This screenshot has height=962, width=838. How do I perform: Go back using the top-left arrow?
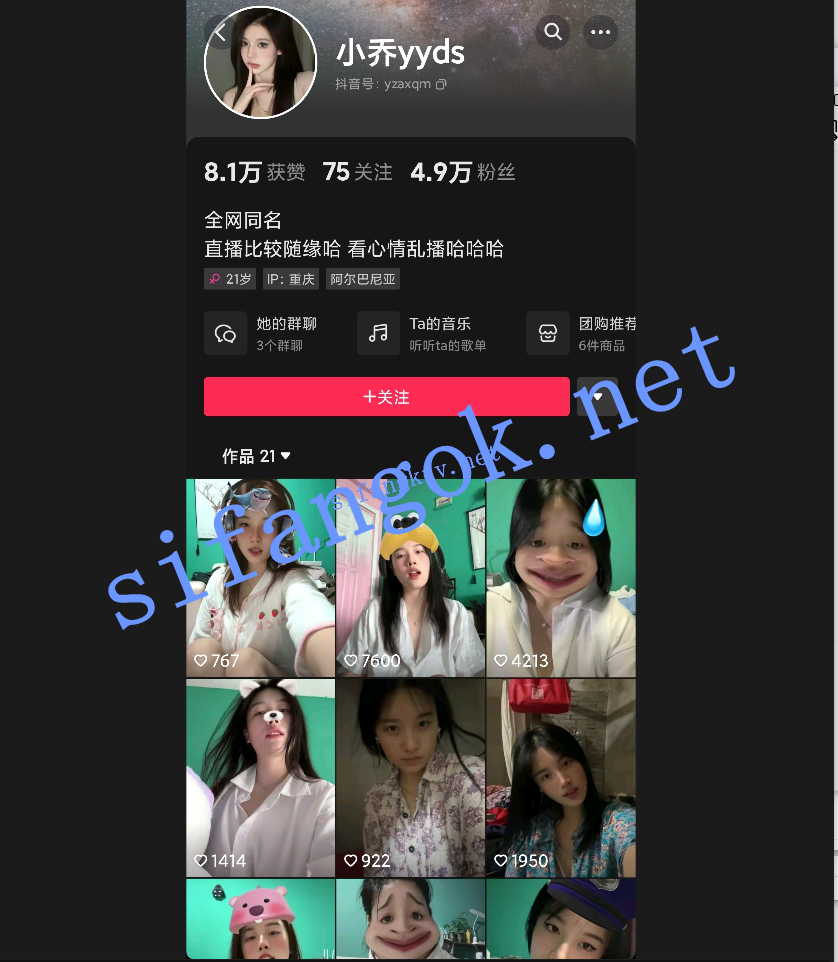pyautogui.click(x=219, y=32)
